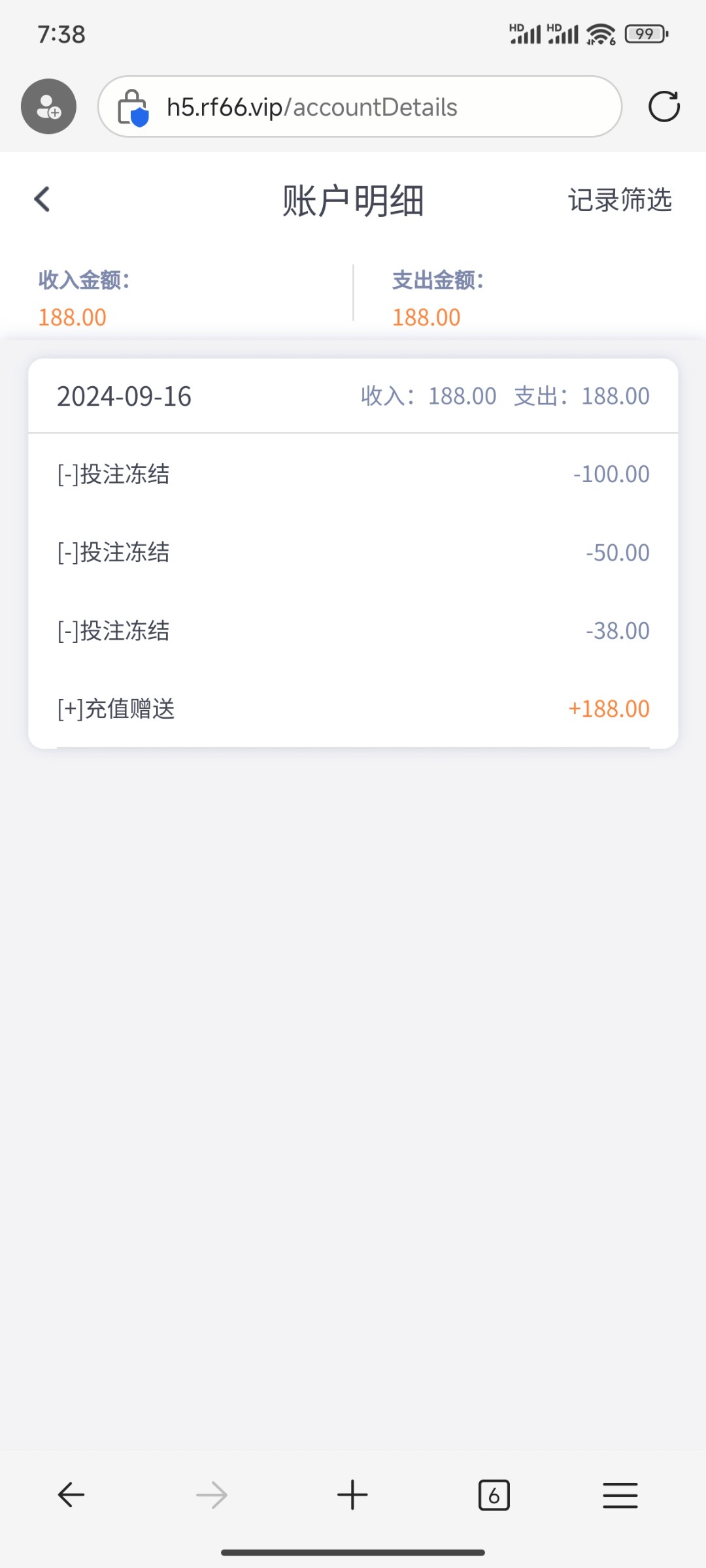Tap the h5.rf66.vip address bar

click(360, 107)
